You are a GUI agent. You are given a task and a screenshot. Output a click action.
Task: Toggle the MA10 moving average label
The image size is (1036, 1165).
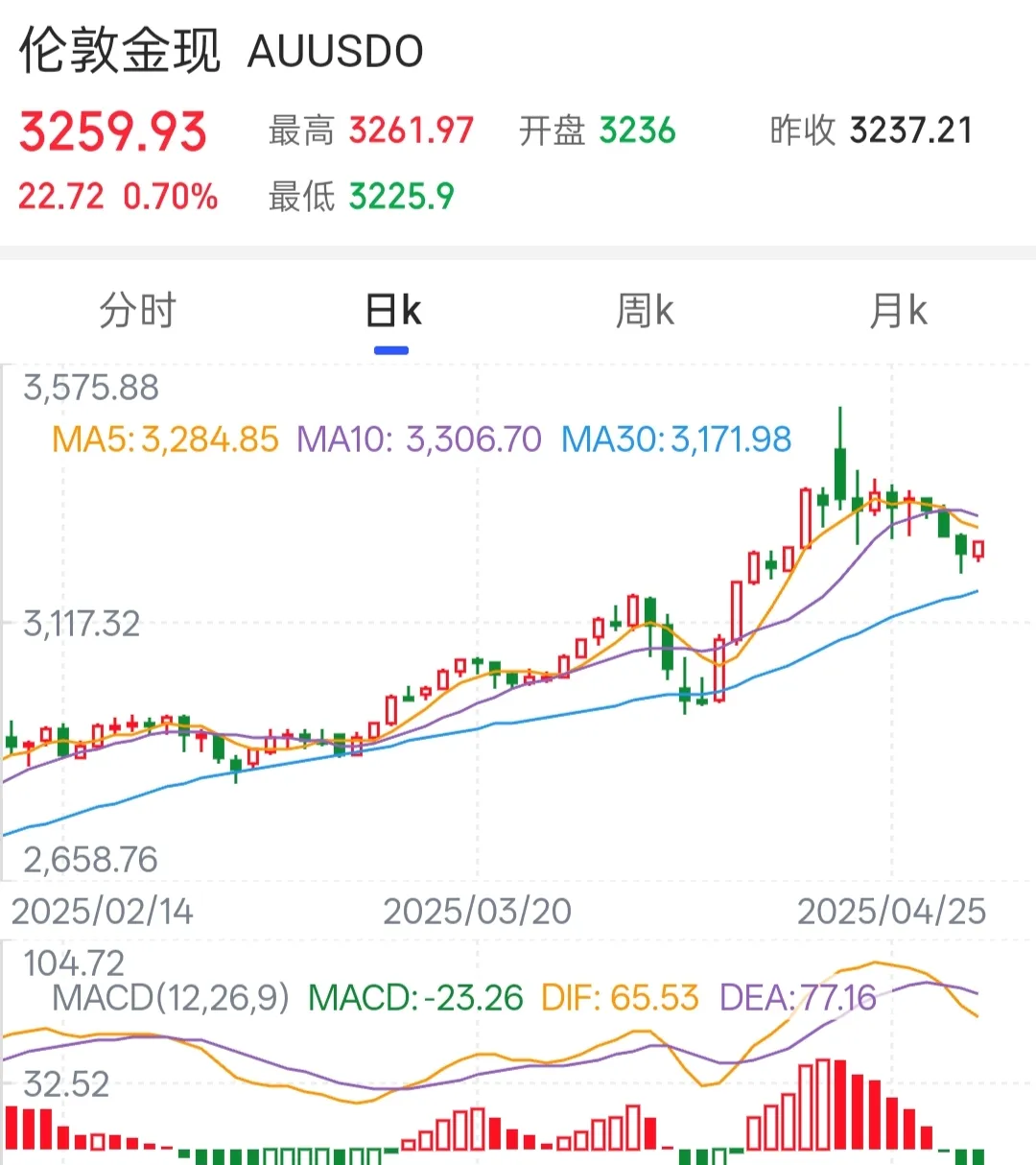419,440
